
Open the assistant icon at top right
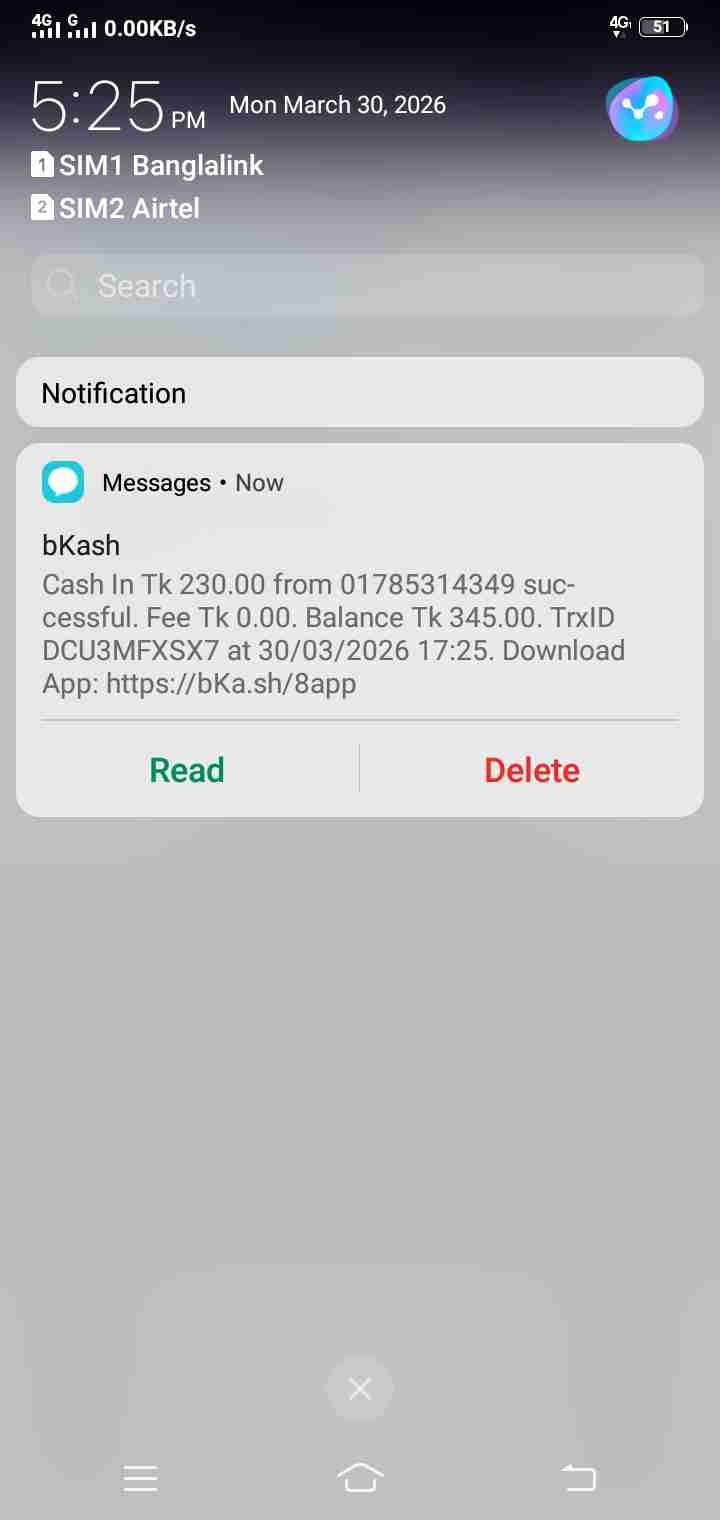tap(642, 109)
